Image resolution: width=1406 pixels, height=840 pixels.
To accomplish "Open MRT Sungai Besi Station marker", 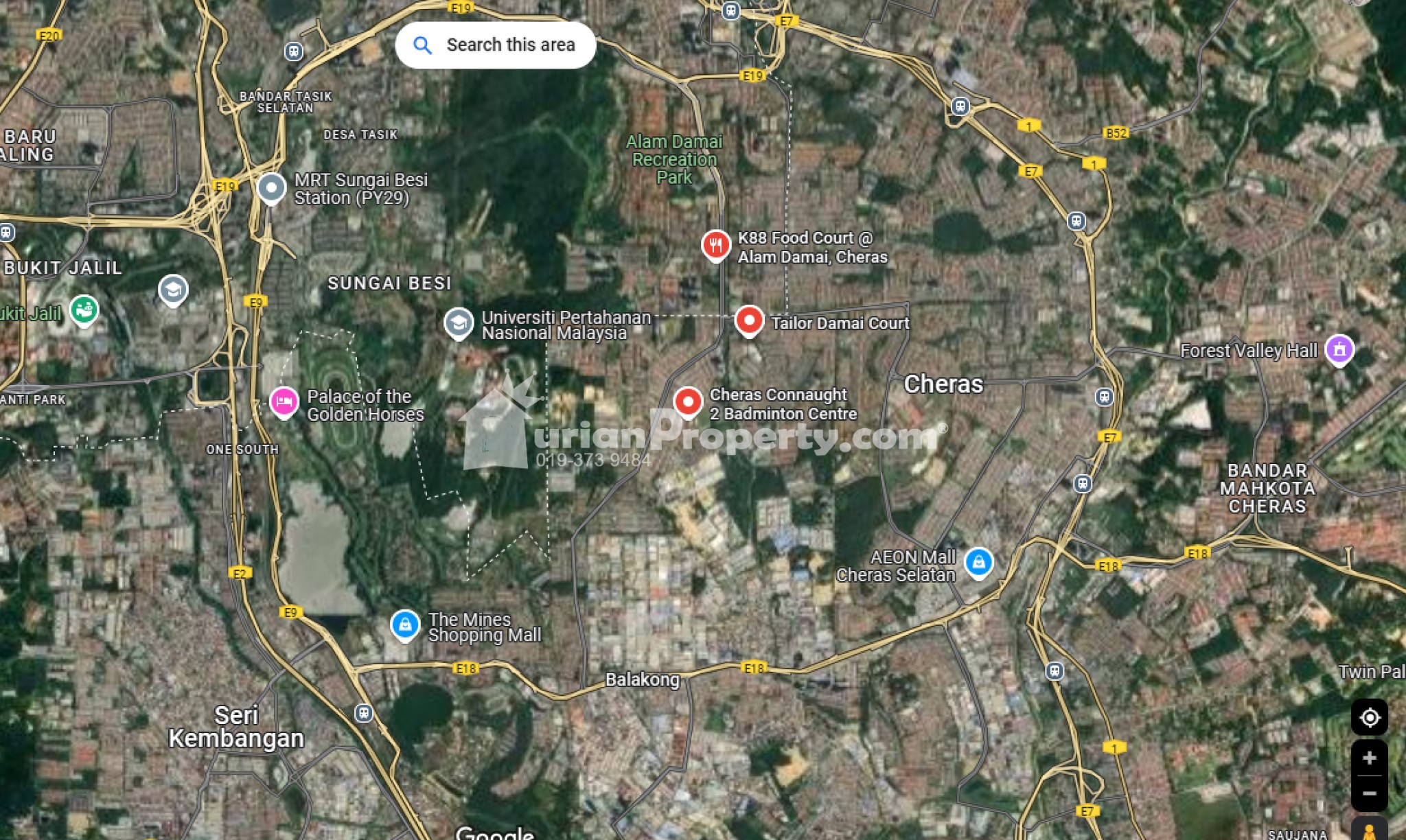I will point(271,187).
